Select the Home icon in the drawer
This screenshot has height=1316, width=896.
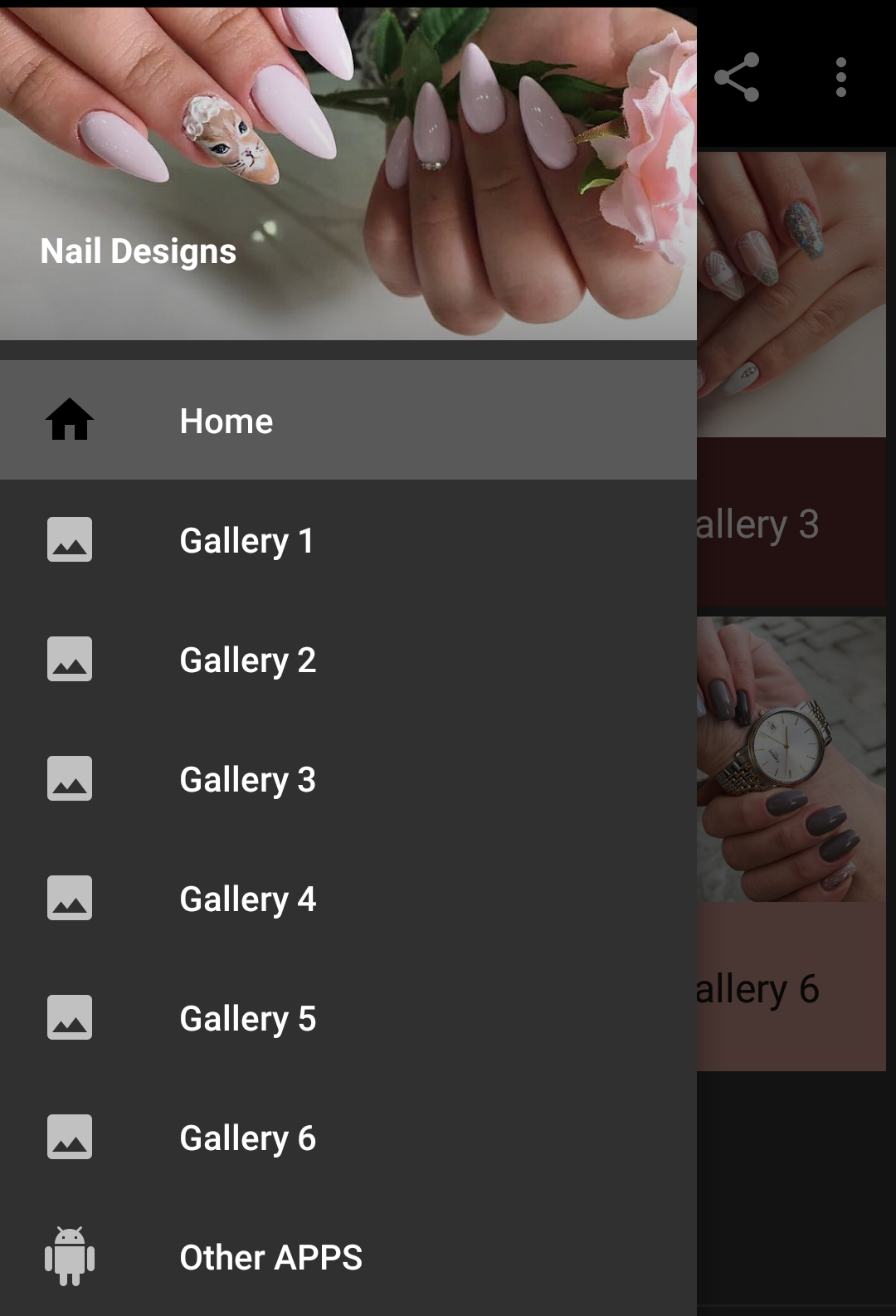[69, 420]
